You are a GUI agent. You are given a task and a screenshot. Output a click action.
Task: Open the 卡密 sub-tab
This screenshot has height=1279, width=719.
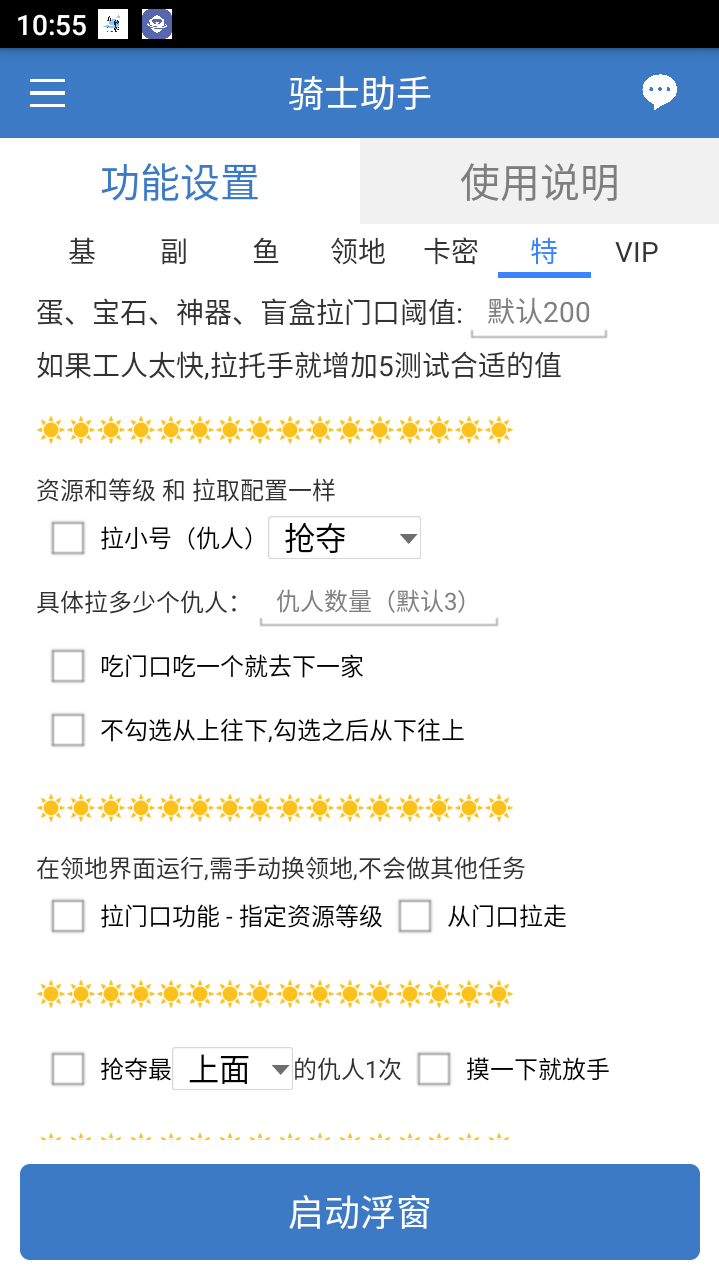451,252
